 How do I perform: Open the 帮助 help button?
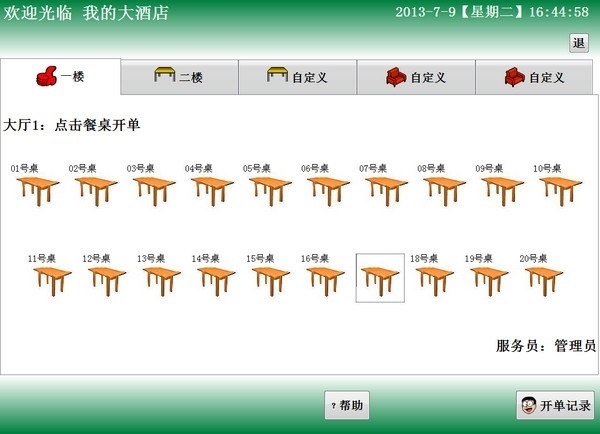(x=346, y=405)
